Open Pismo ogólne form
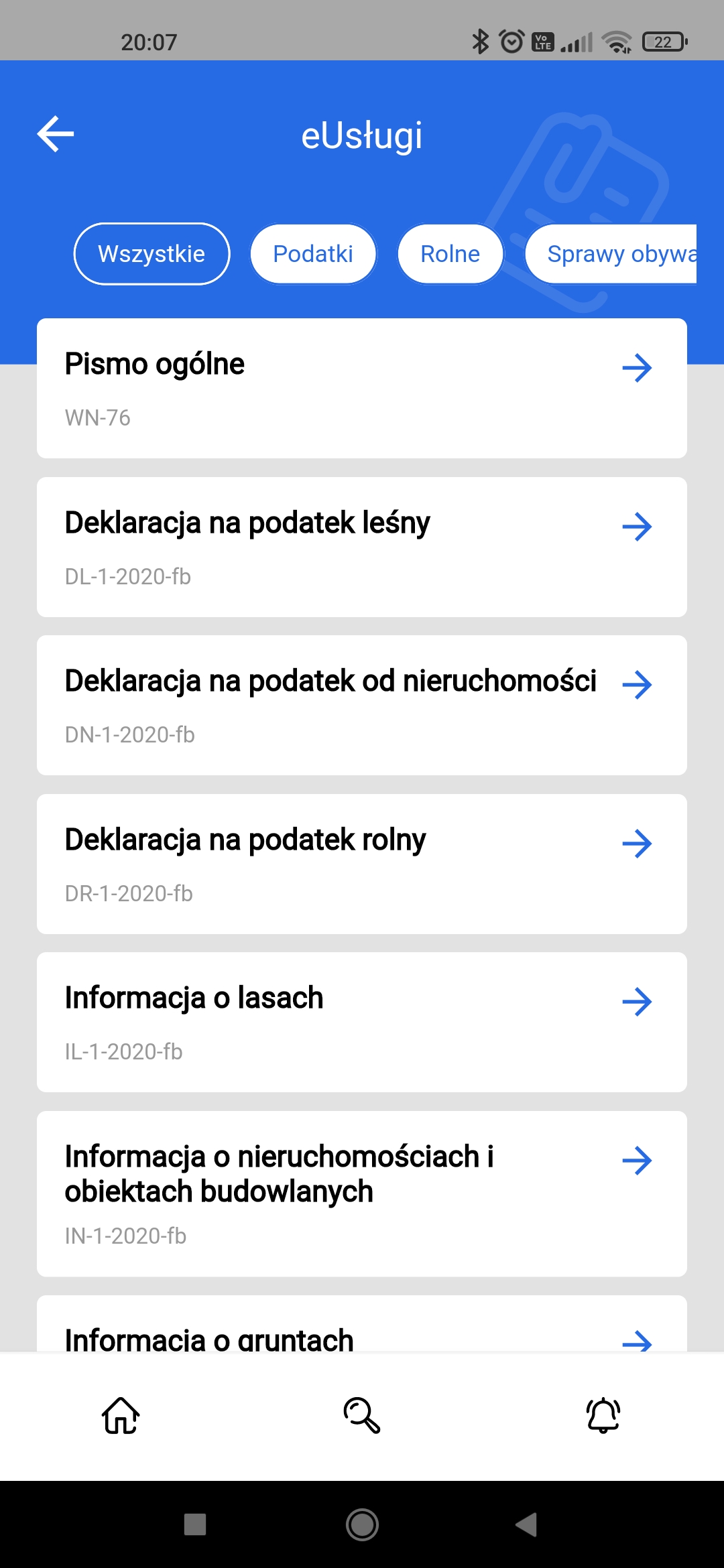The width and height of the screenshot is (724, 1568). [x=362, y=389]
